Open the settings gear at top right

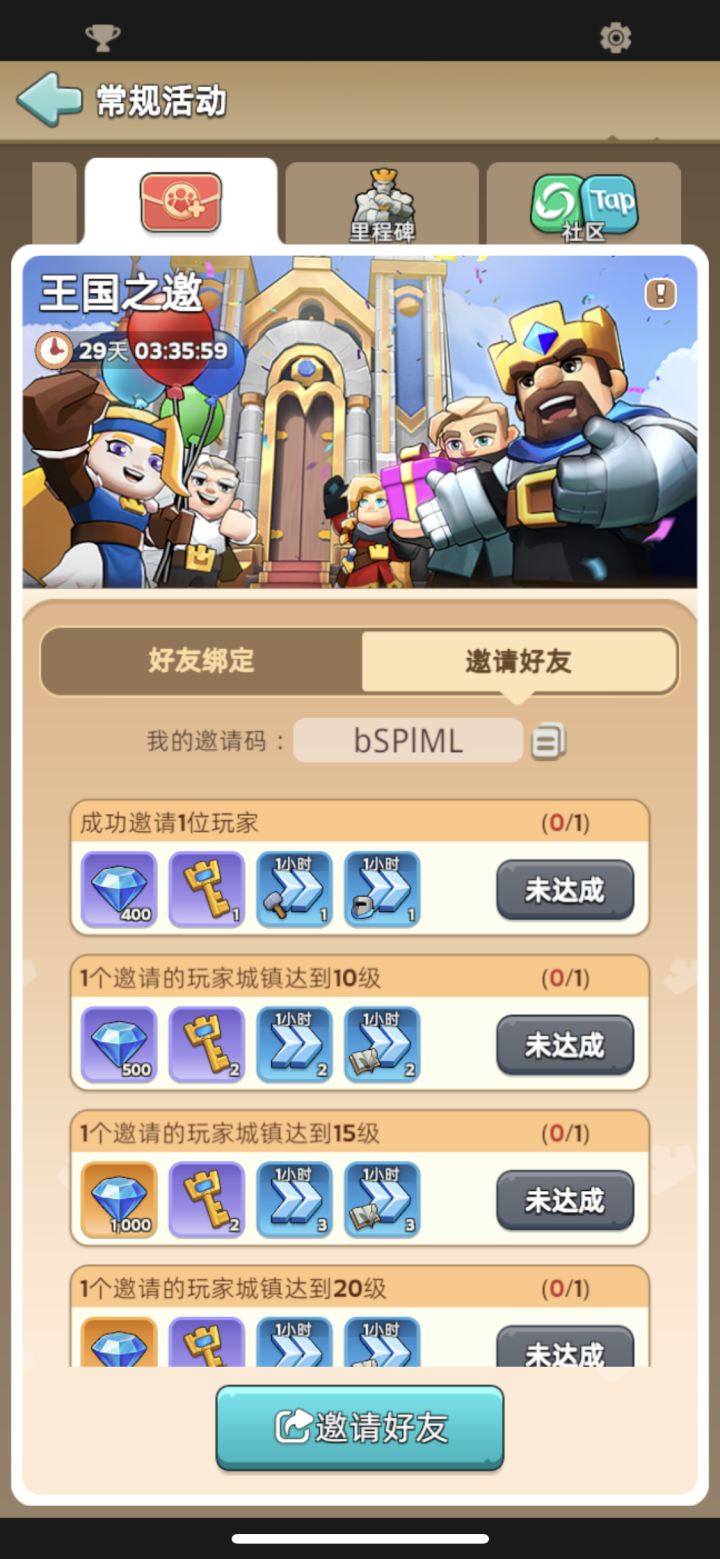tap(616, 38)
